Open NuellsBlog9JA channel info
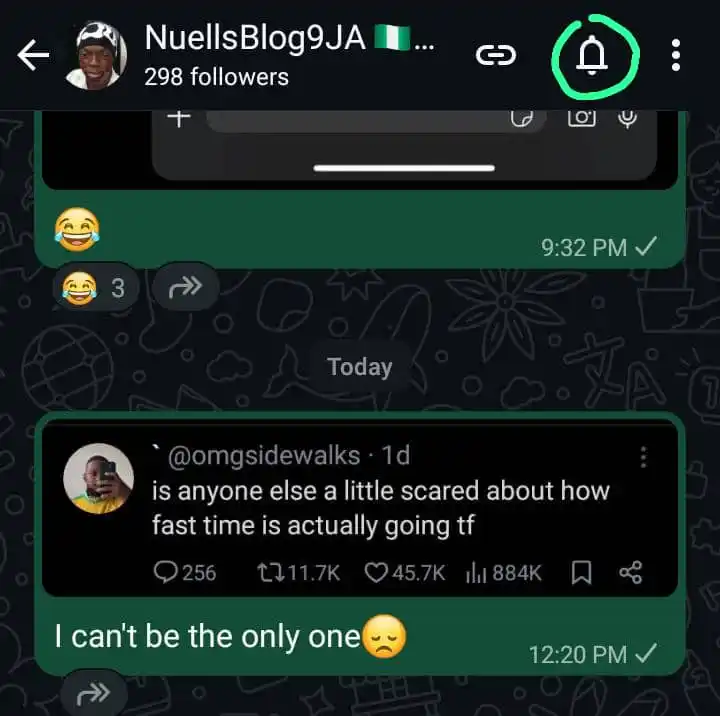 pyautogui.click(x=290, y=55)
